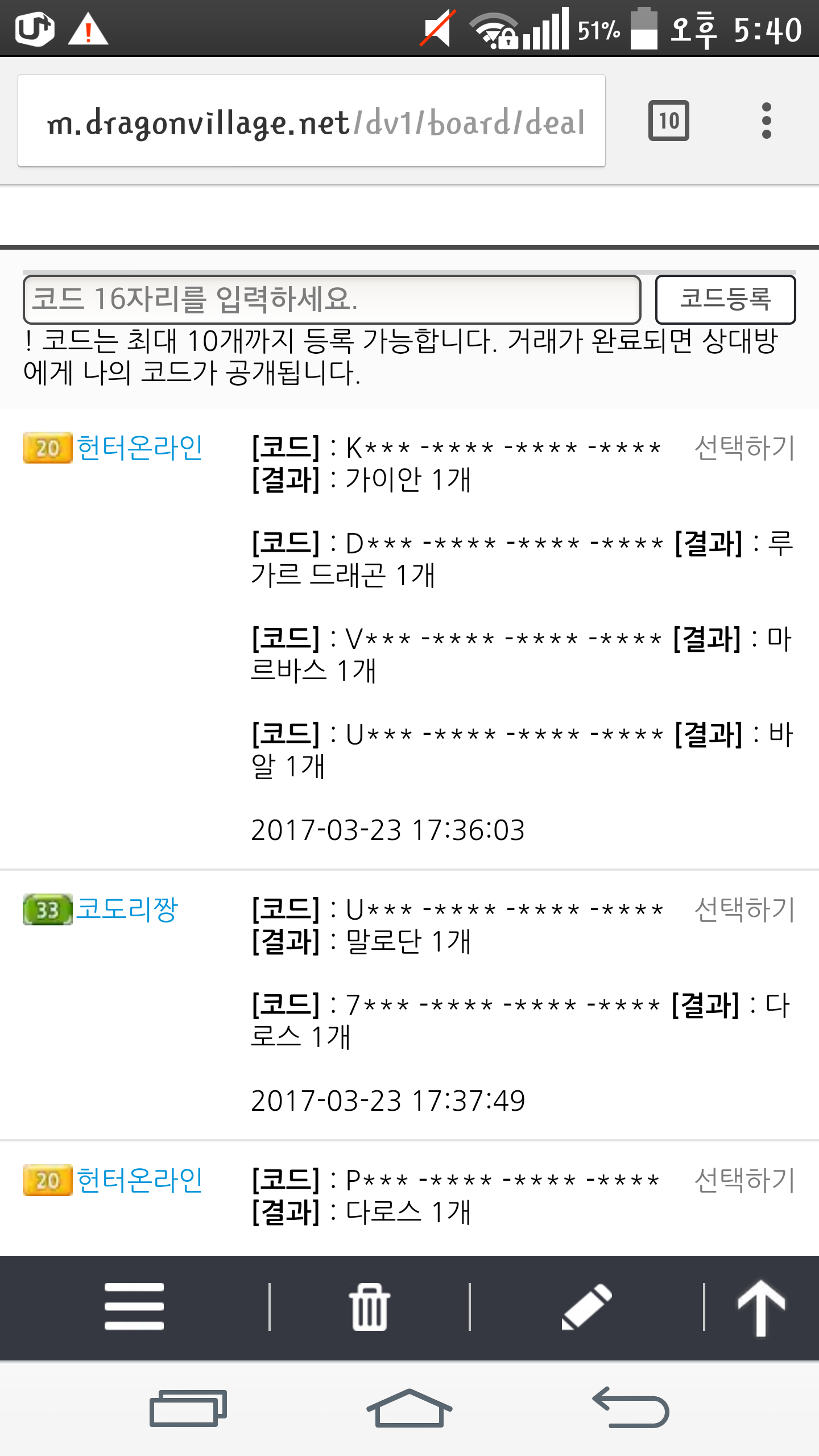Open 헌터온라인 profile on the 가이안 post
Screen dimensions: 819x1456
(140, 448)
